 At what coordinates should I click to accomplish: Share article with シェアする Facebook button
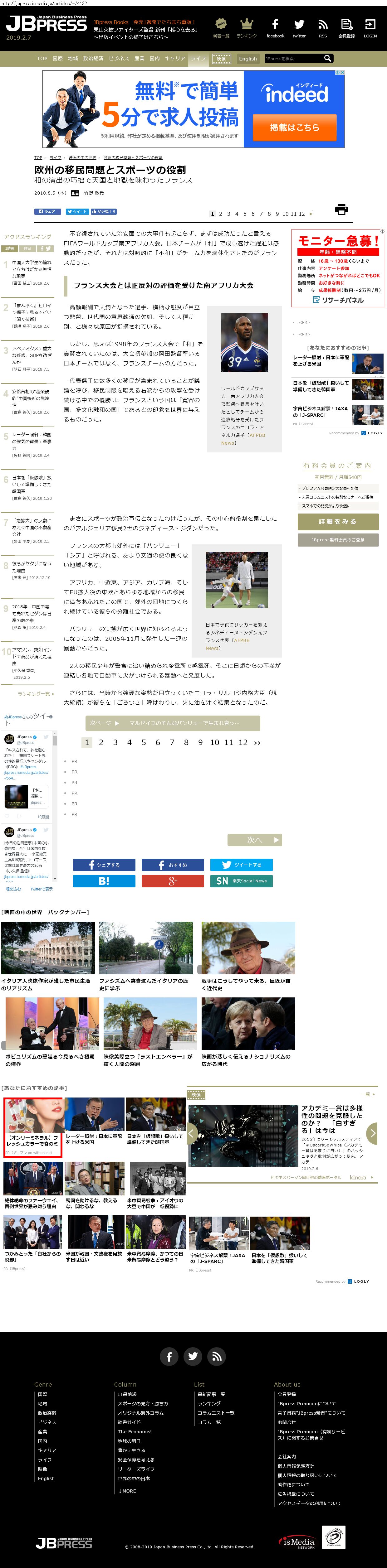click(104, 865)
